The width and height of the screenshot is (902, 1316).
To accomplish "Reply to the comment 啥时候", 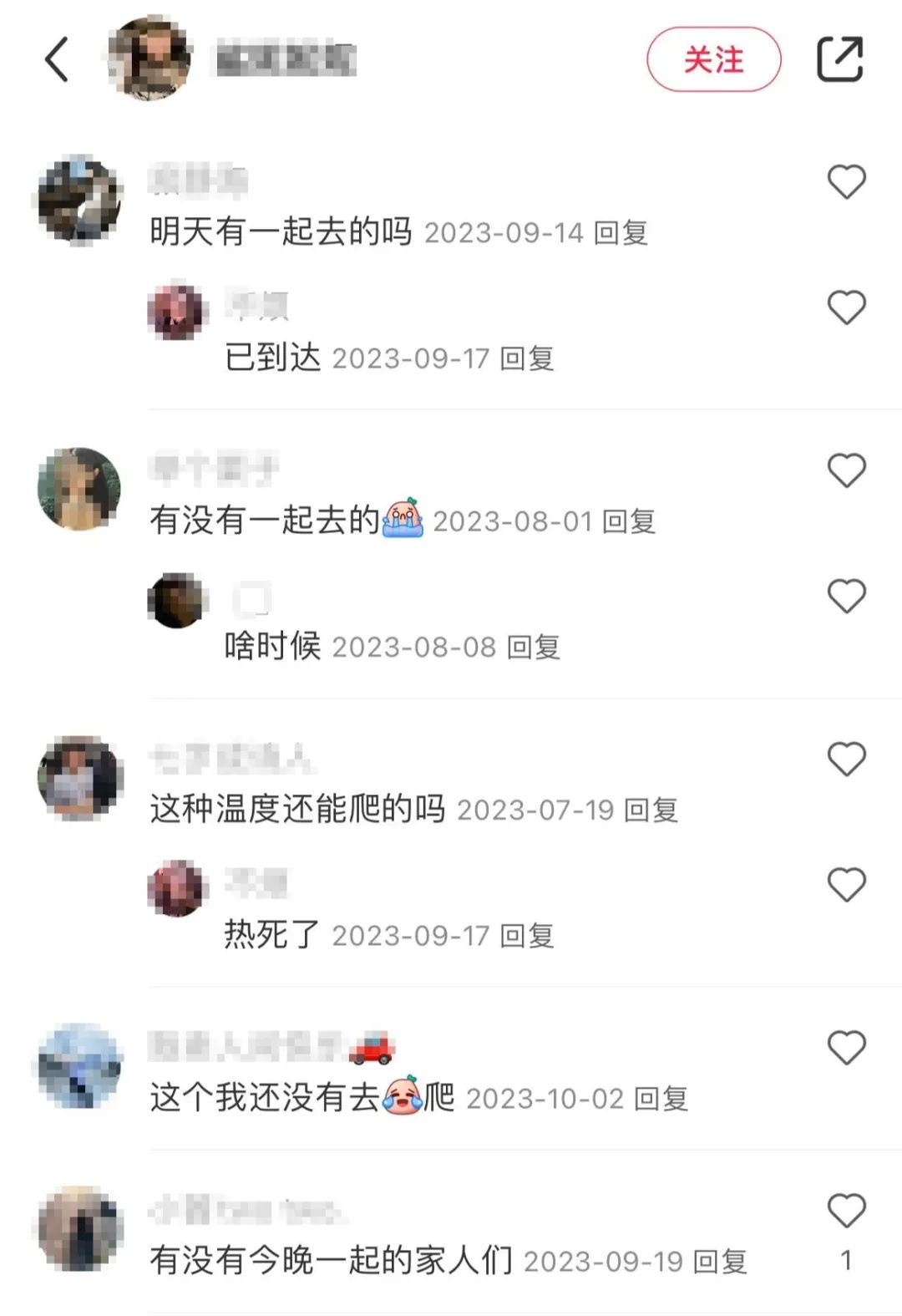I will point(534,648).
